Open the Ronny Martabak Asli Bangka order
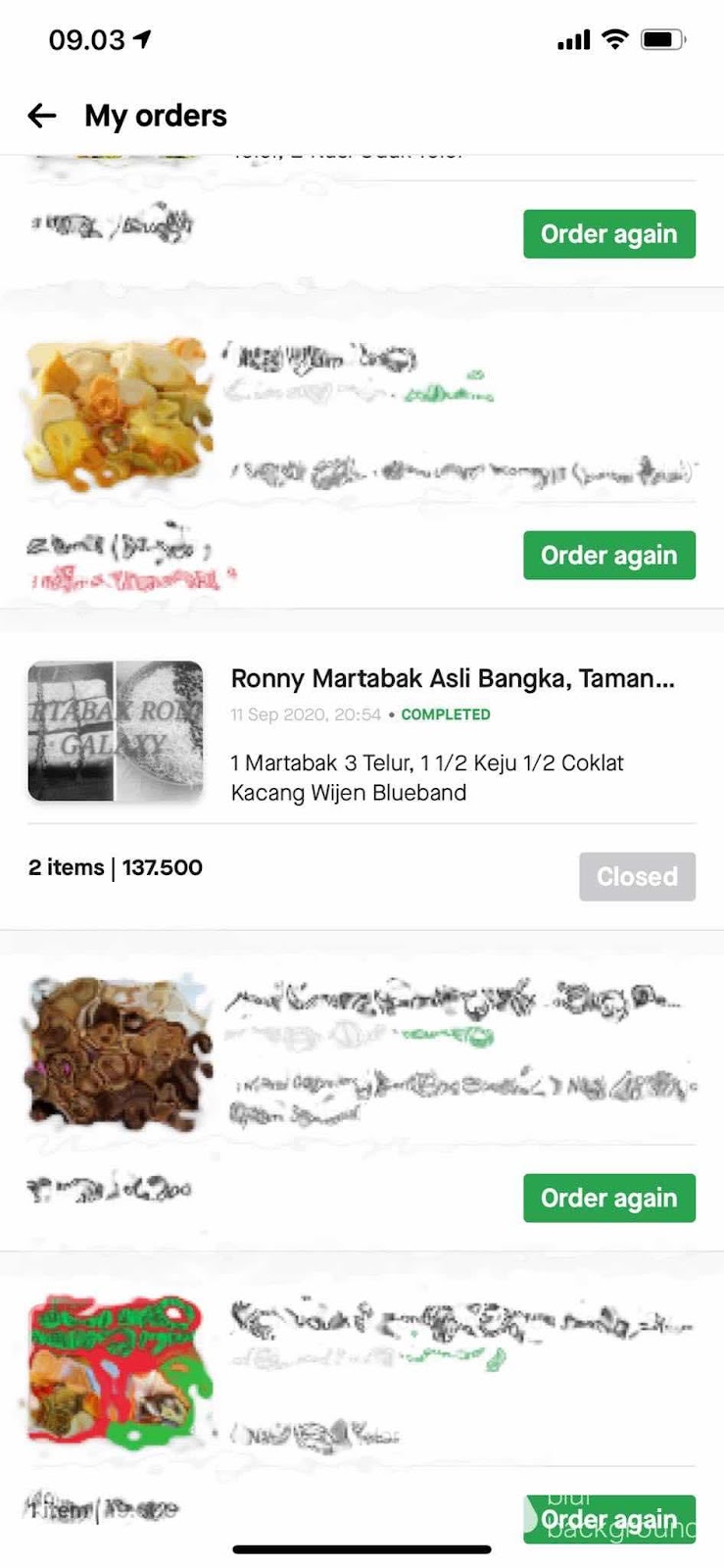Viewport: 724px width, 1568px height. [x=452, y=679]
